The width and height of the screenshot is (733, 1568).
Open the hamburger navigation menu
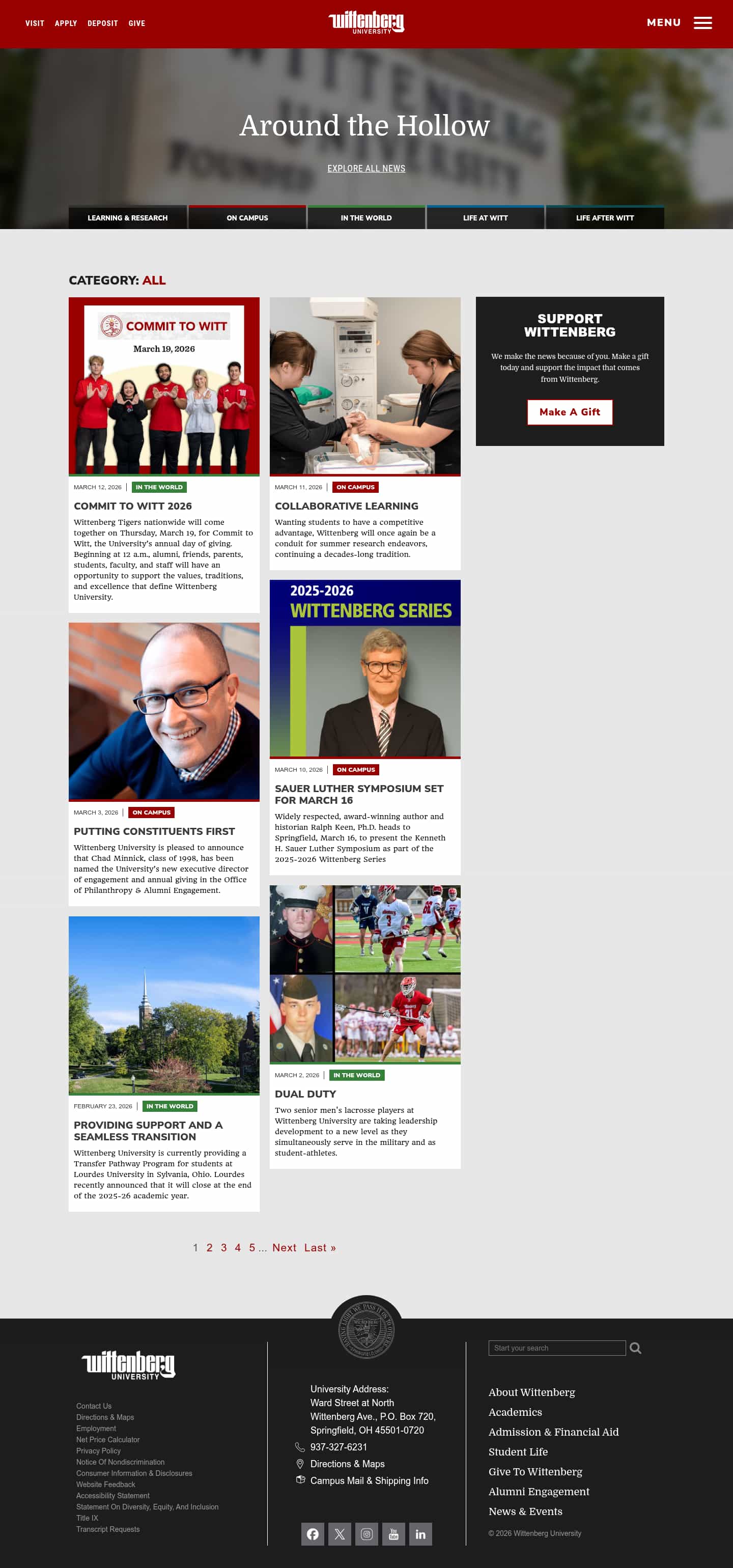pyautogui.click(x=702, y=22)
